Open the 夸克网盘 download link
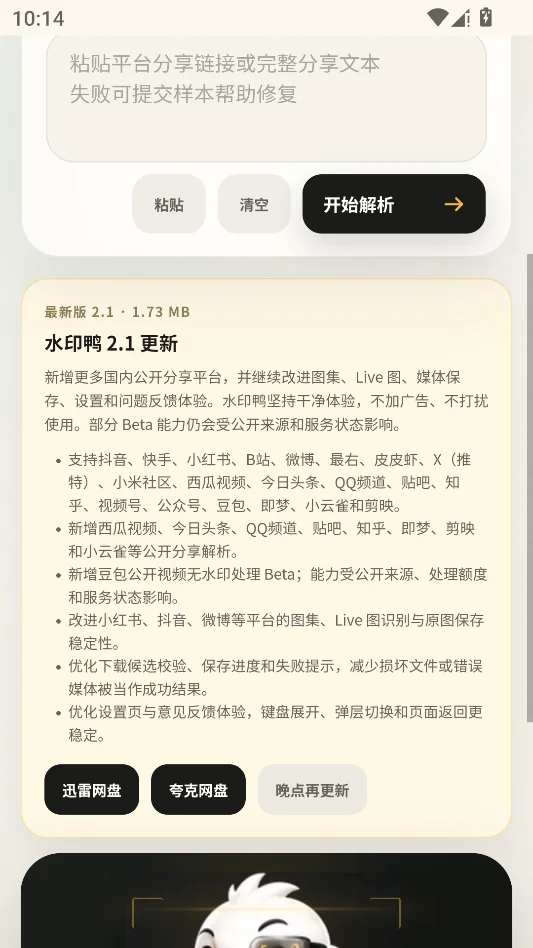This screenshot has height=948, width=533. click(198, 790)
